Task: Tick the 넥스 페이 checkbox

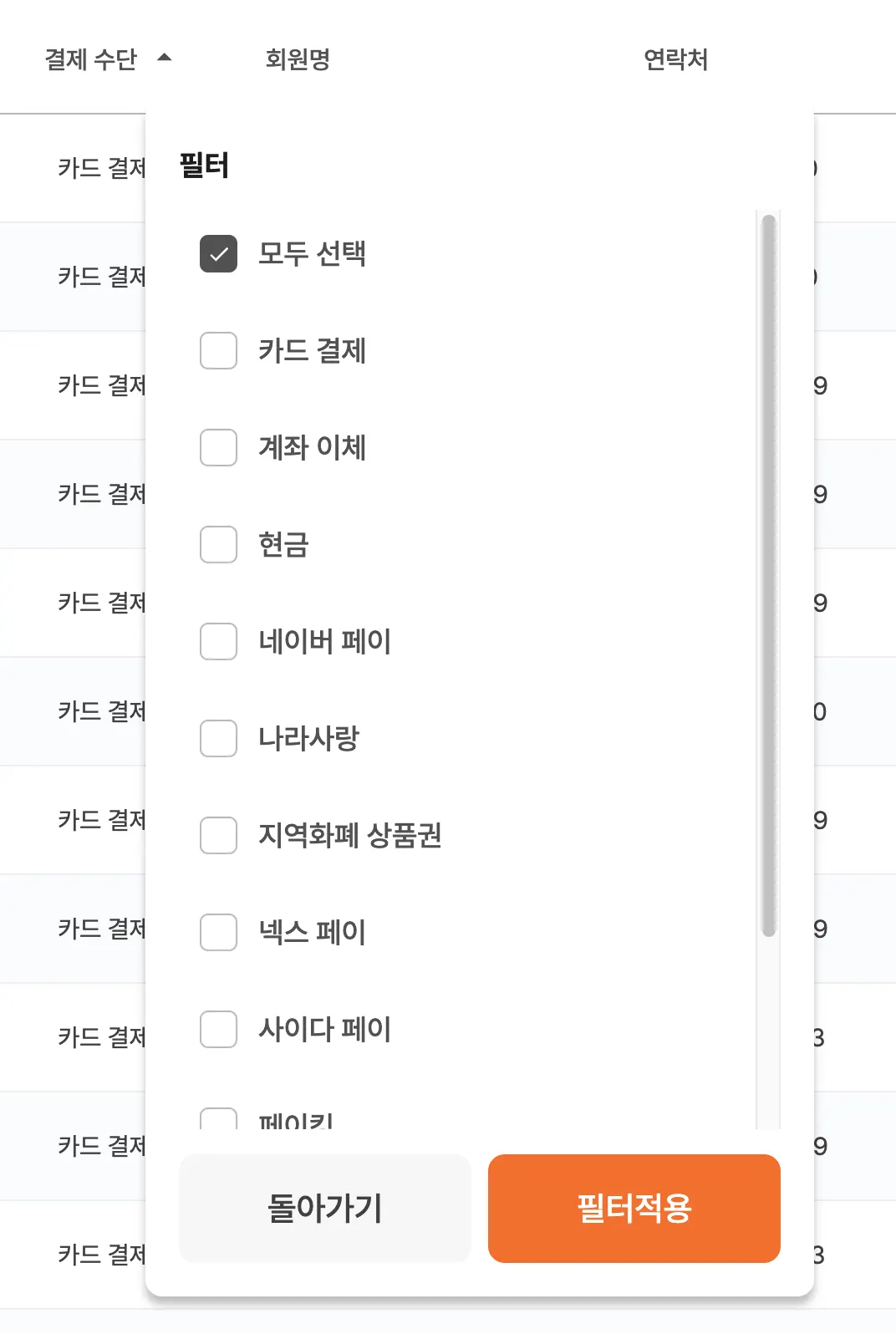Action: coord(218,933)
